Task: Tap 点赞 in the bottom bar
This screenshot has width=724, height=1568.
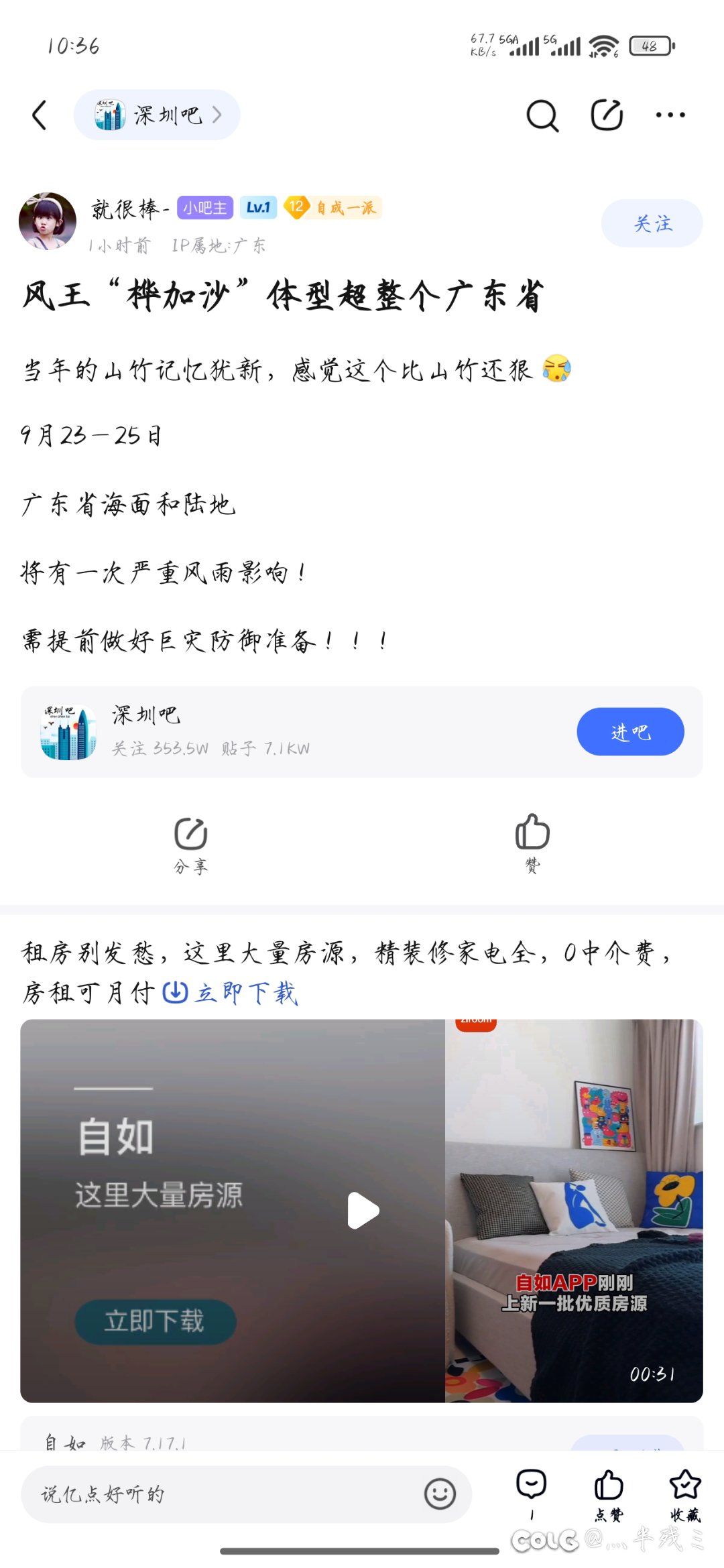Action: (x=609, y=1494)
